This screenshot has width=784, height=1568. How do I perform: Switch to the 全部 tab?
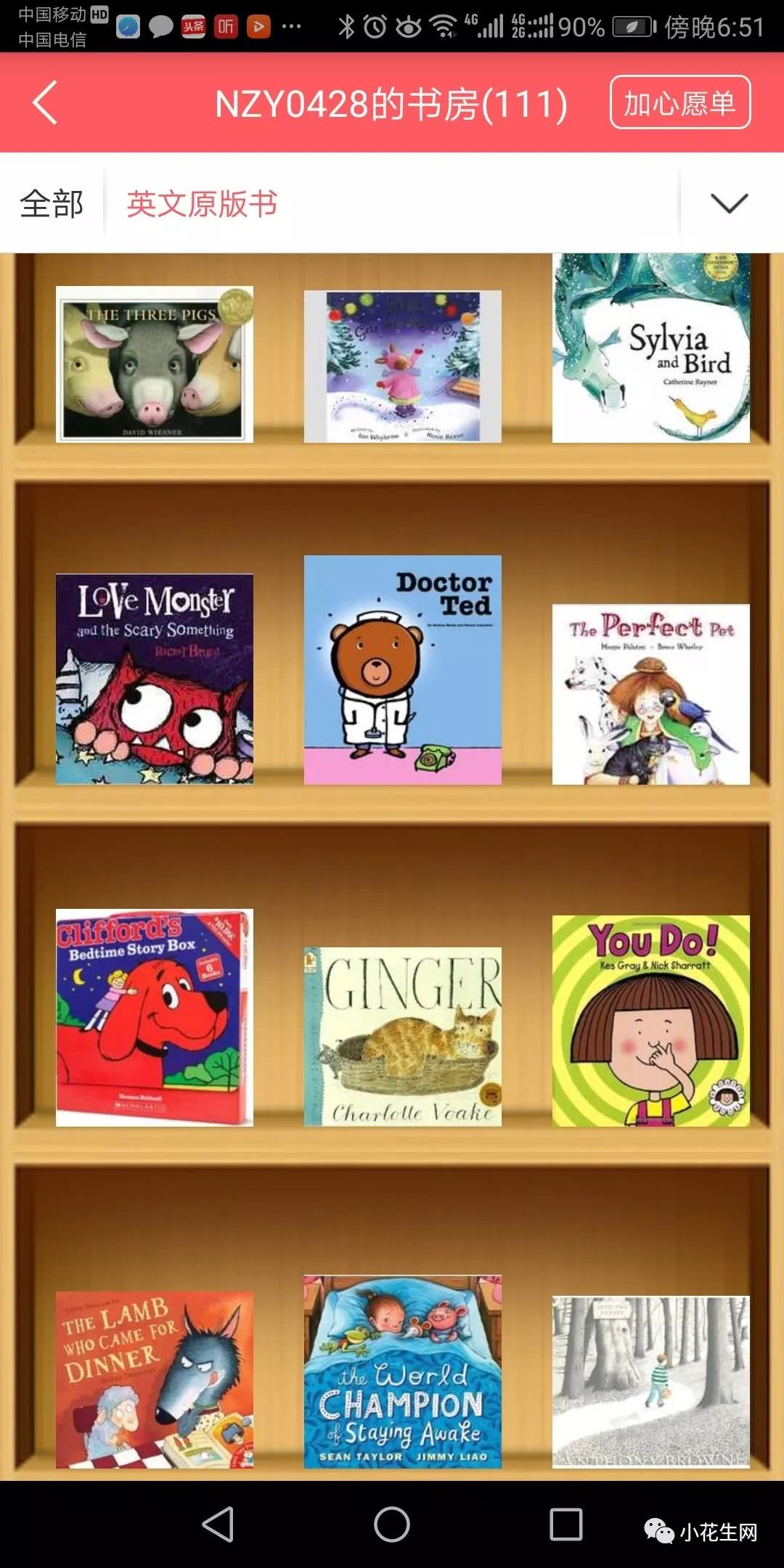52,204
